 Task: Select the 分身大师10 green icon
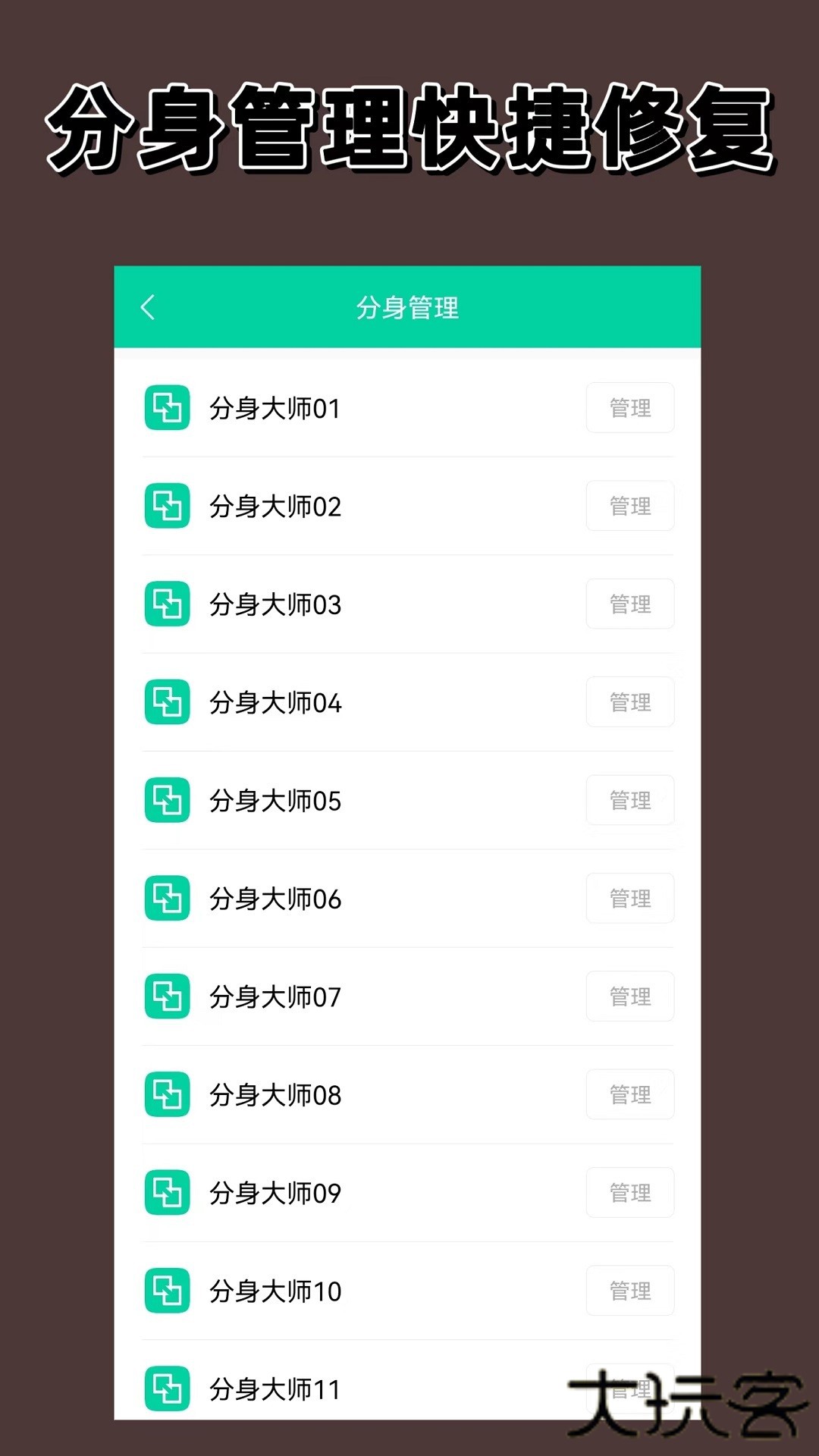pyautogui.click(x=168, y=1291)
